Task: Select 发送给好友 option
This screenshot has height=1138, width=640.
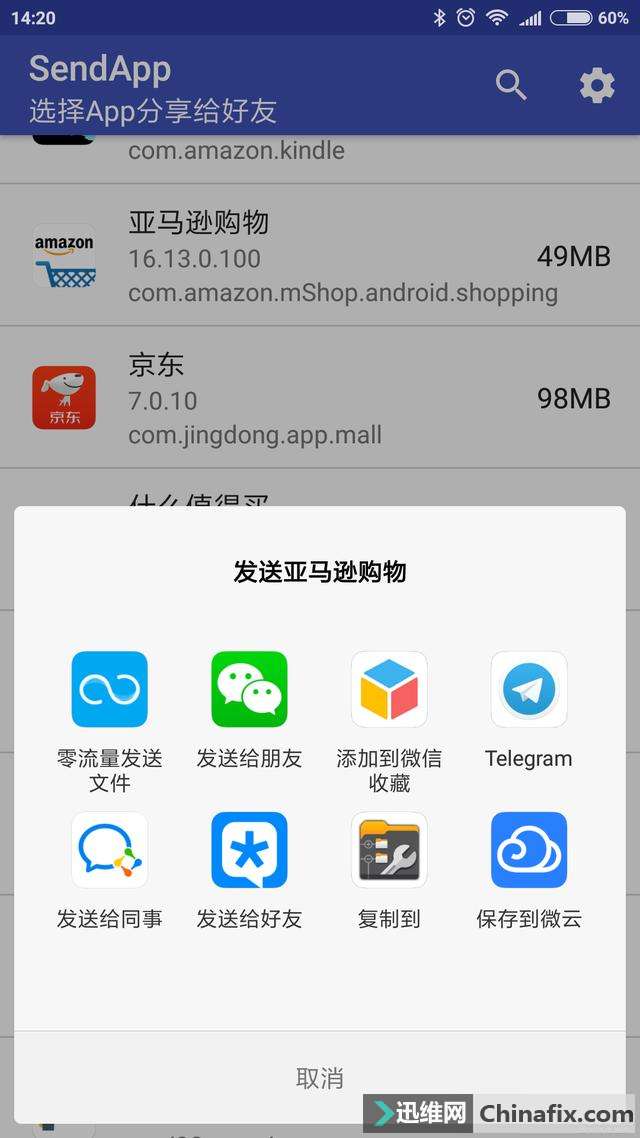Action: 249,850
